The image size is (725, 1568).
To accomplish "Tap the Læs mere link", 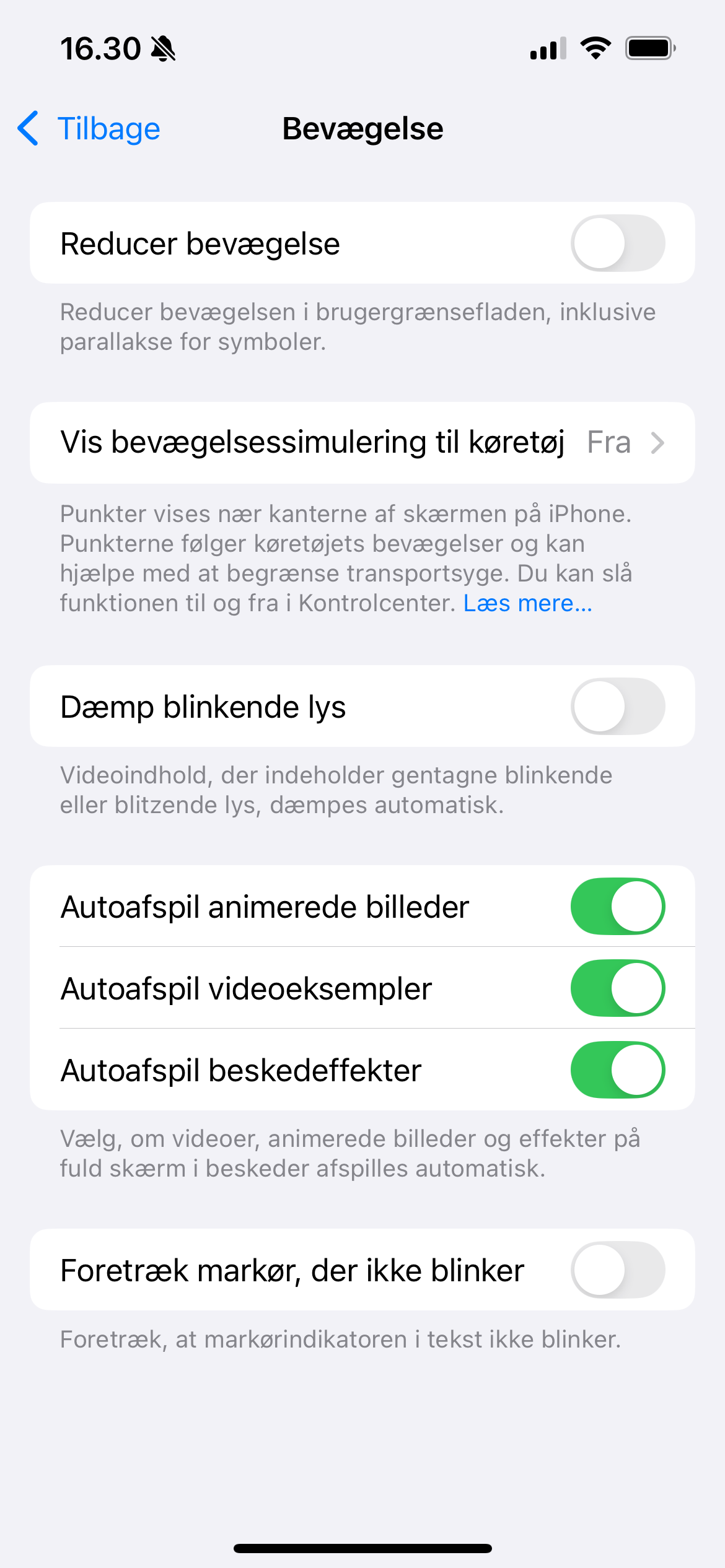I will point(528,603).
